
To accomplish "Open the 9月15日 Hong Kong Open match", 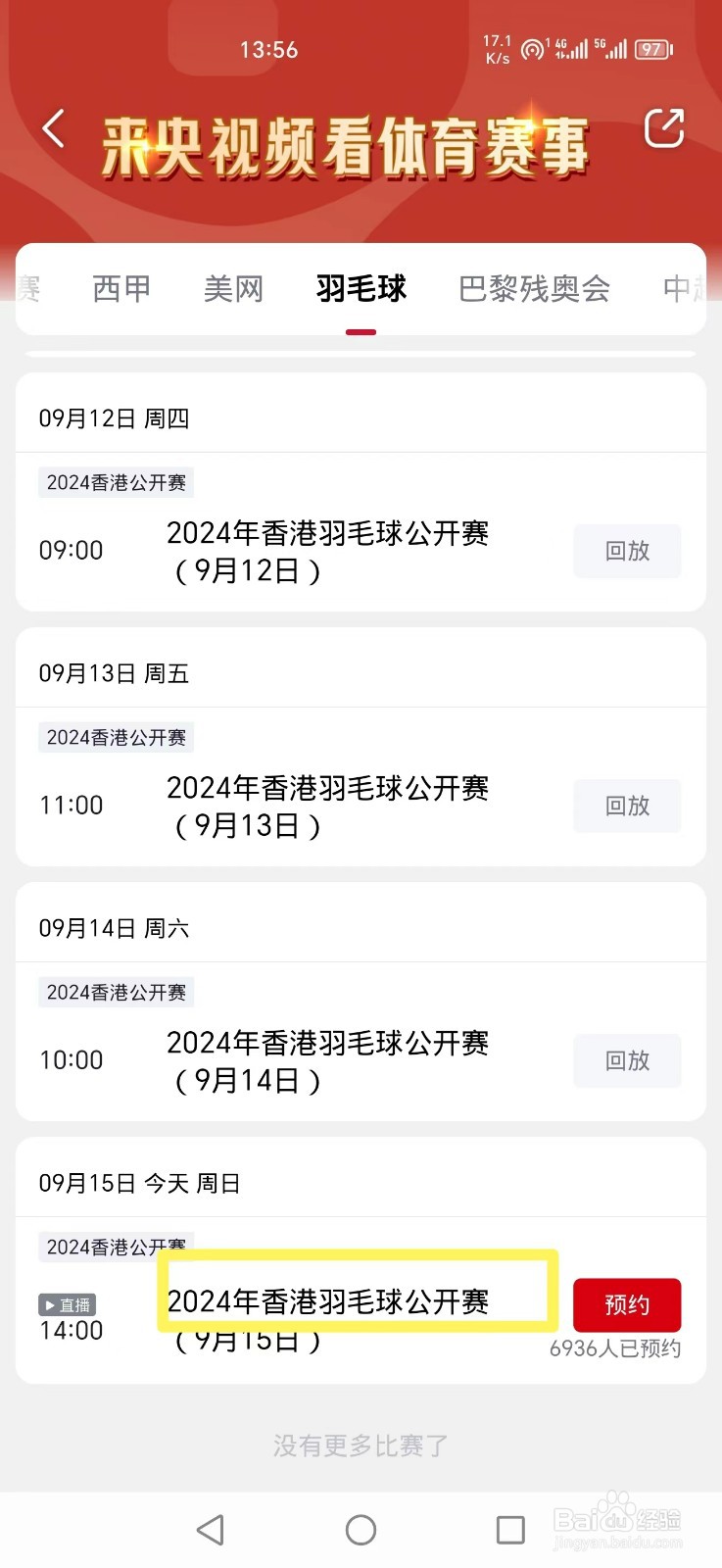I will [x=328, y=1318].
